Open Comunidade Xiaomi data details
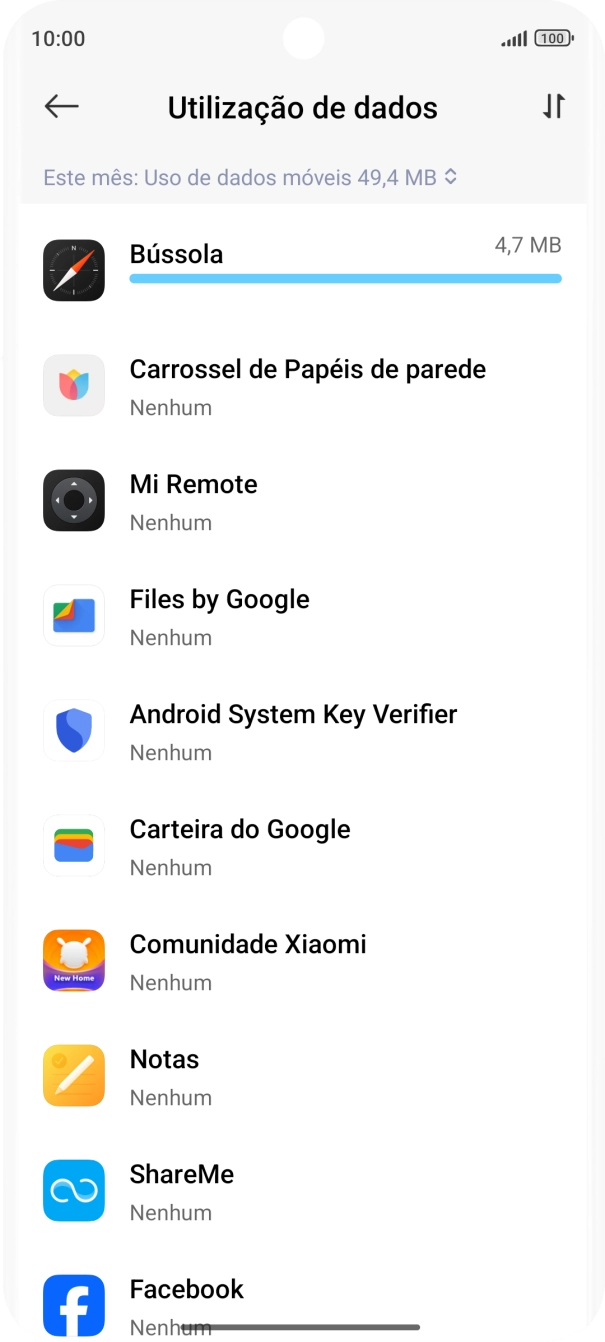 [302, 961]
